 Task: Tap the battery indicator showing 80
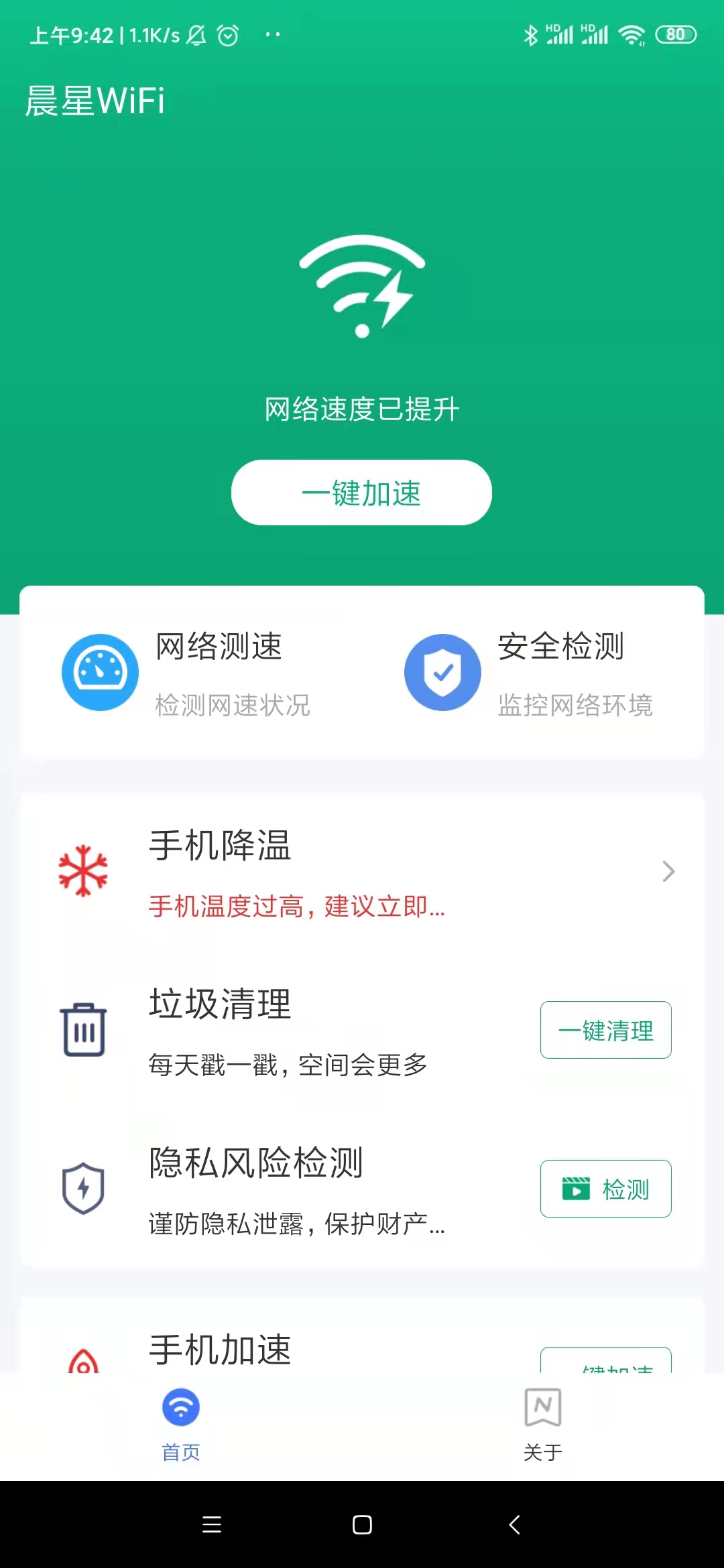pos(676,34)
